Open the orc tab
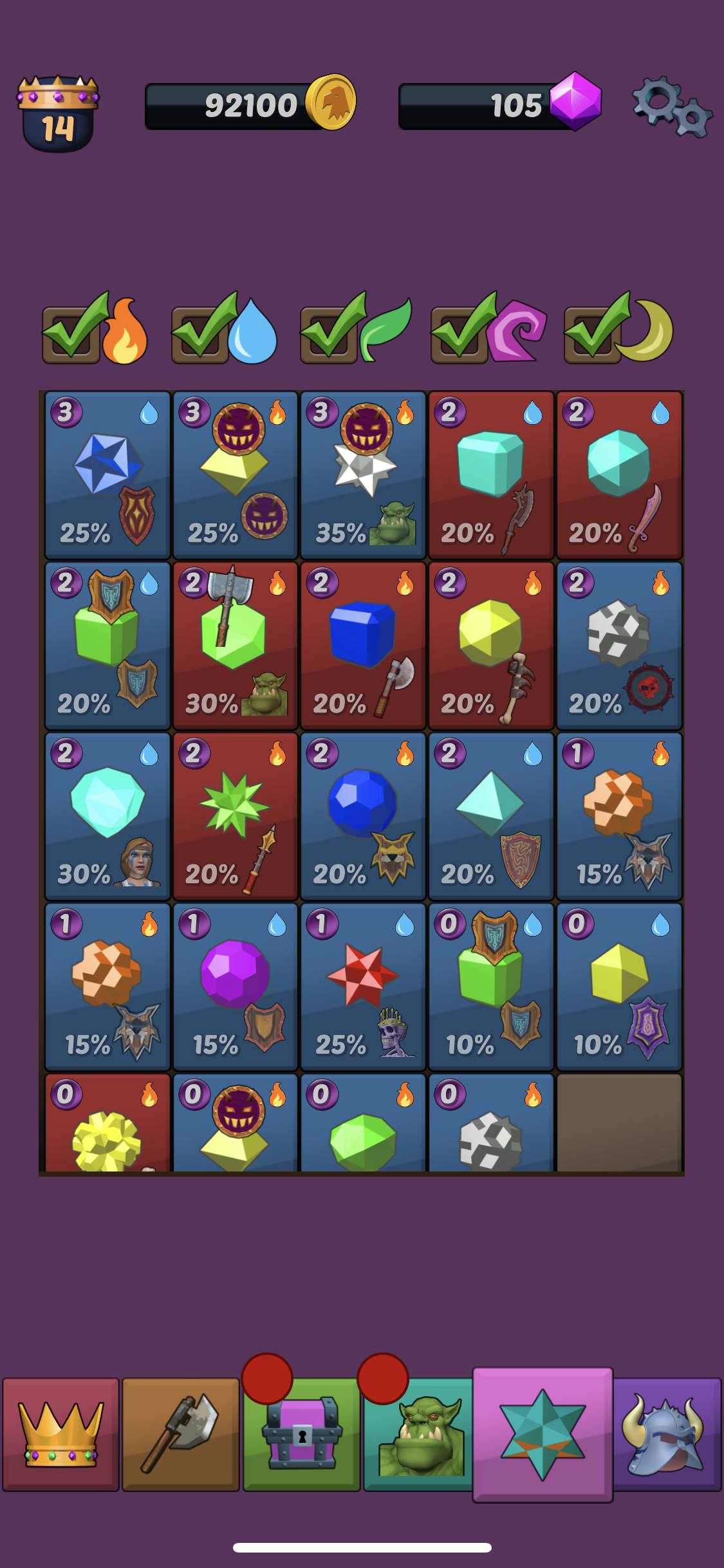Viewport: 724px width, 1568px height. 420,1434
